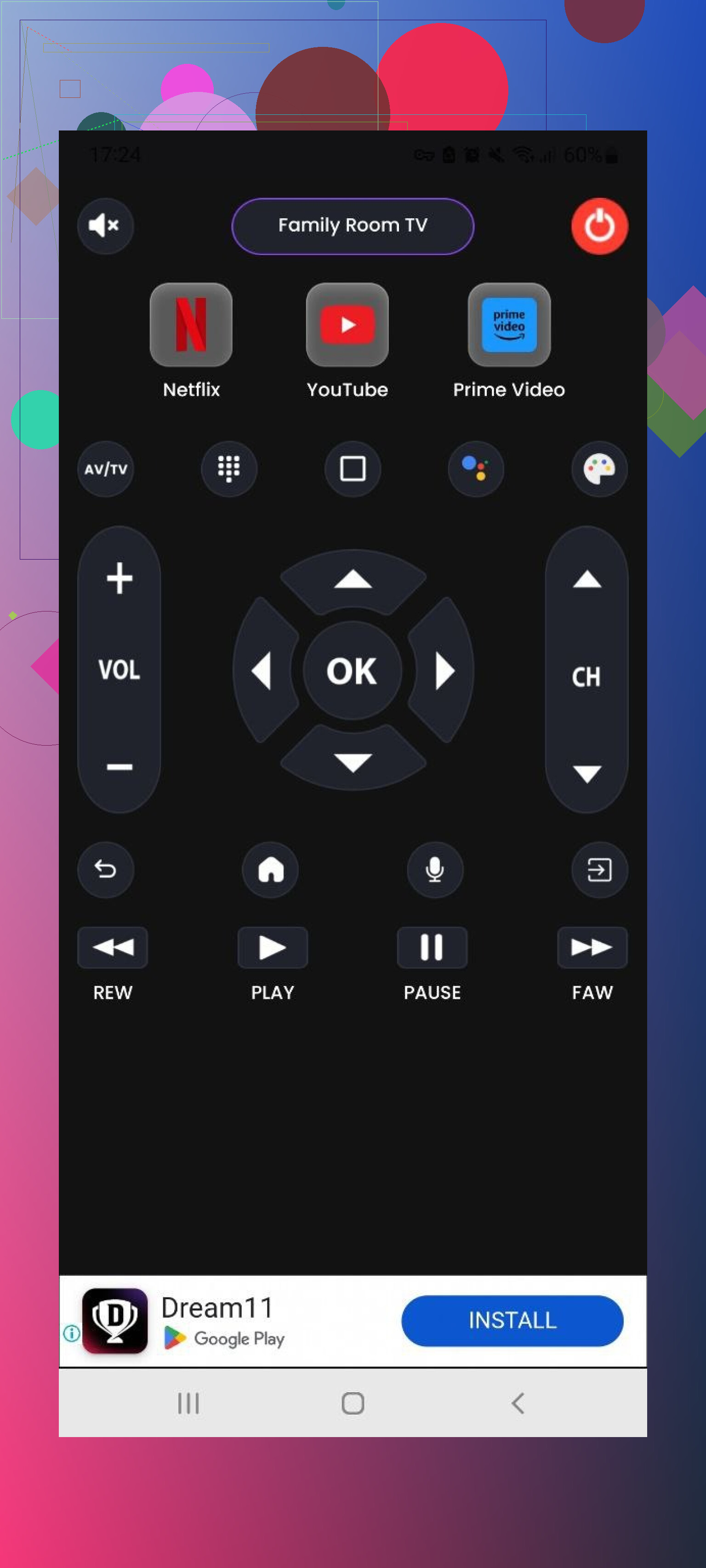This screenshot has width=706, height=1568.
Task: Mute the TV sound
Action: (x=105, y=226)
